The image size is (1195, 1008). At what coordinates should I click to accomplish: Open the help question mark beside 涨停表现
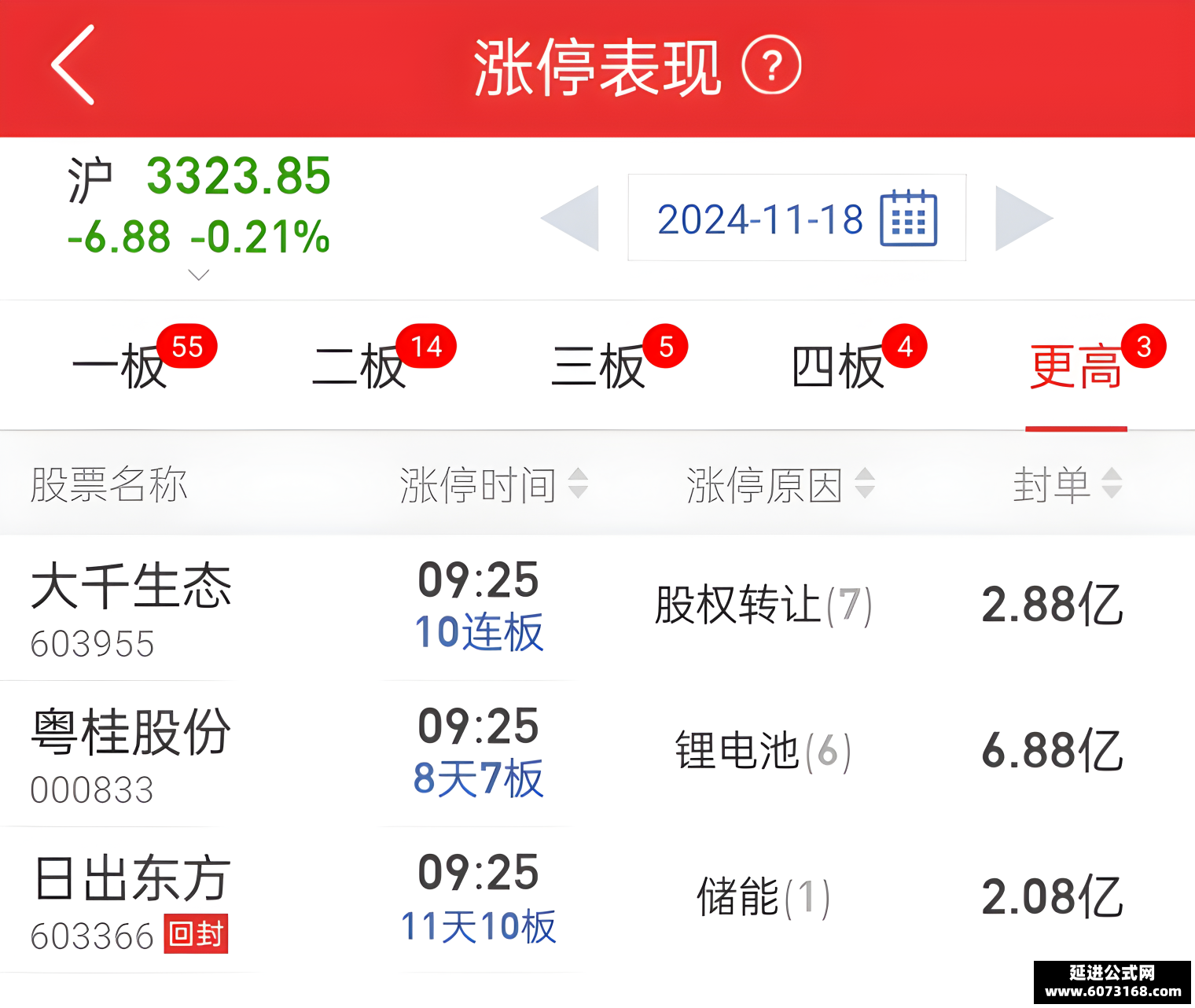click(x=772, y=65)
